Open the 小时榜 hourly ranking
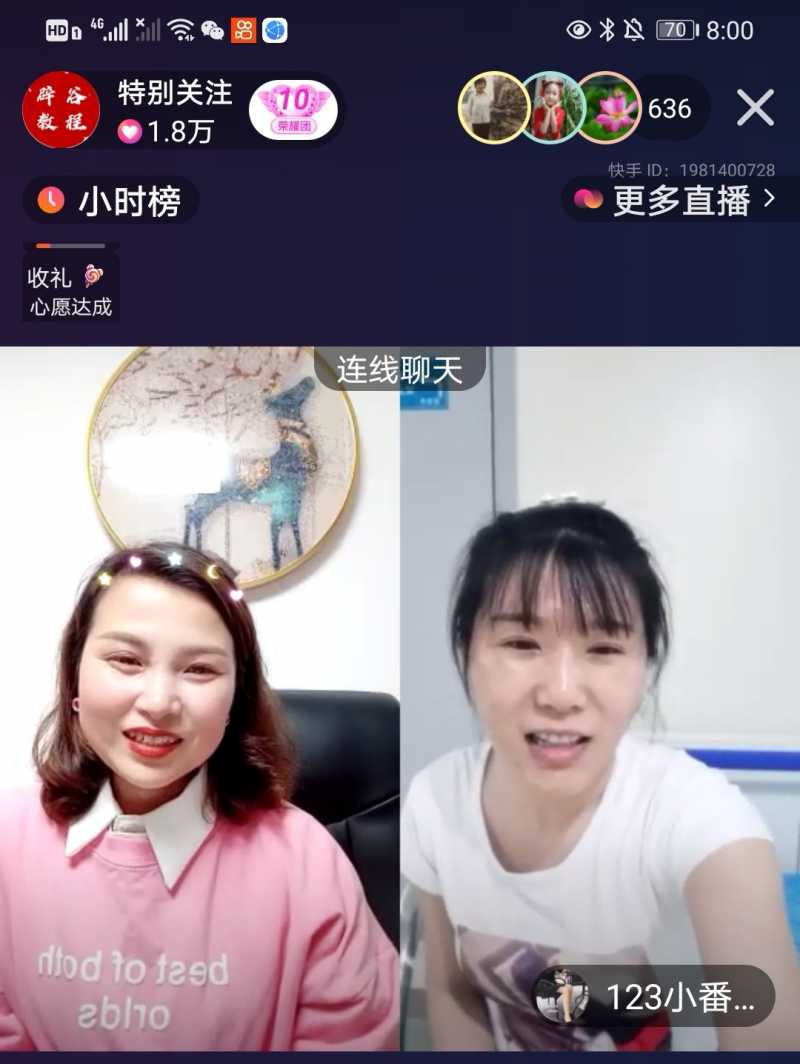The image size is (800, 1064). pyautogui.click(x=111, y=201)
